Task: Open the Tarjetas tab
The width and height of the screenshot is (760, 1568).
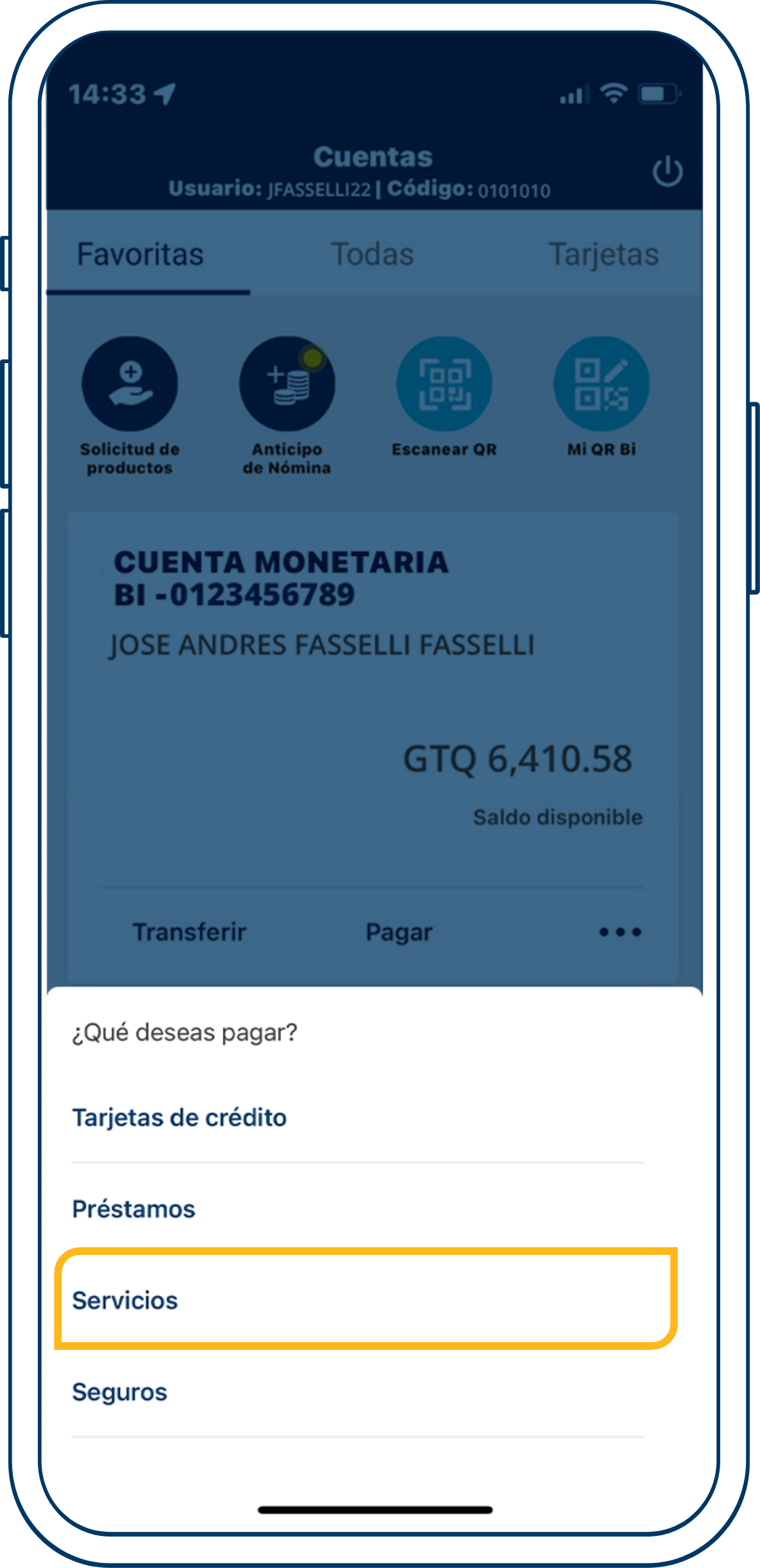Action: coord(604,254)
